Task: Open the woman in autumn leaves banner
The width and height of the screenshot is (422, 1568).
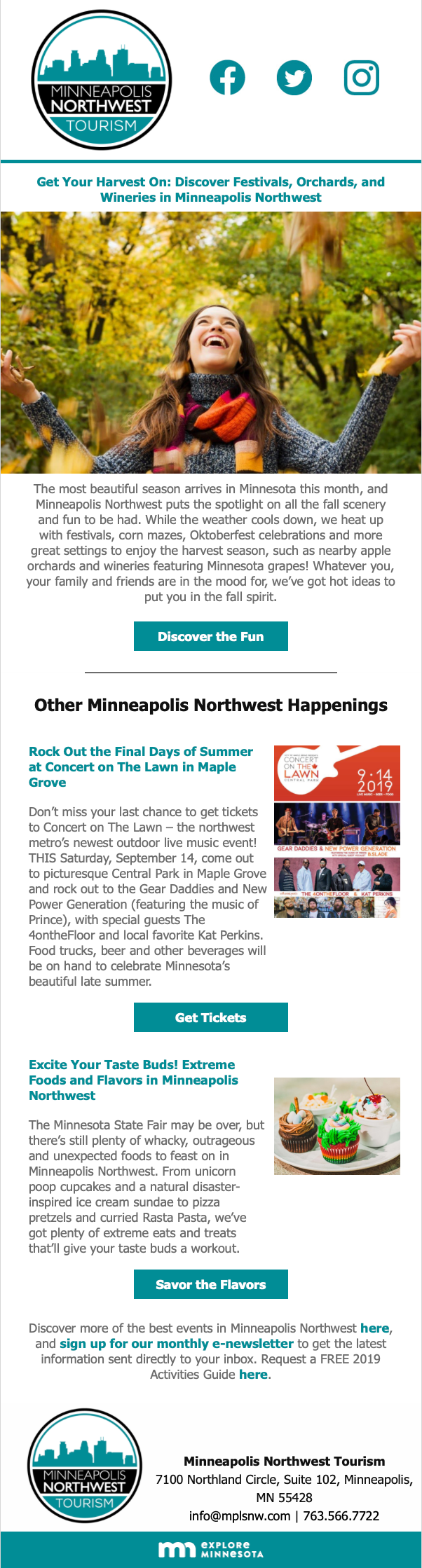Action: (210, 343)
